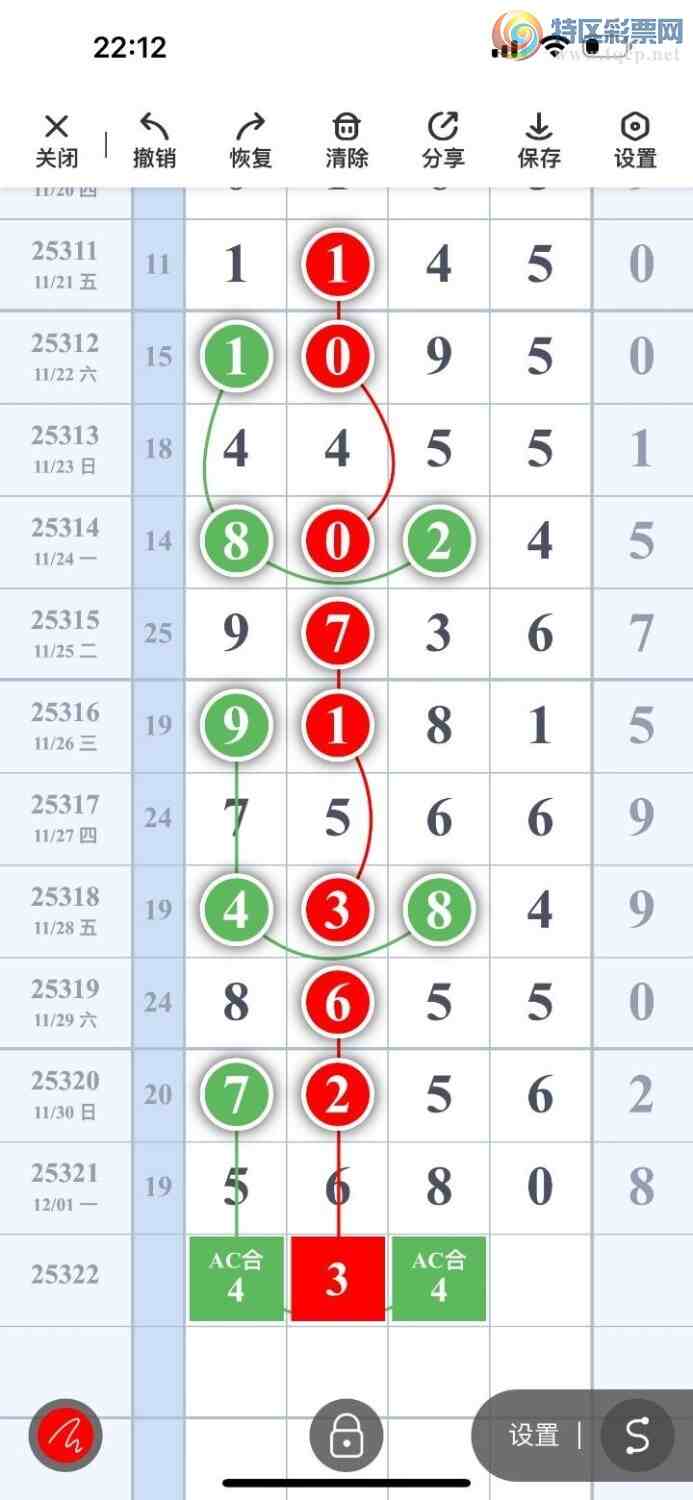Toggle the lock button at the bottom
This screenshot has height=1500, width=693.
click(346, 1437)
